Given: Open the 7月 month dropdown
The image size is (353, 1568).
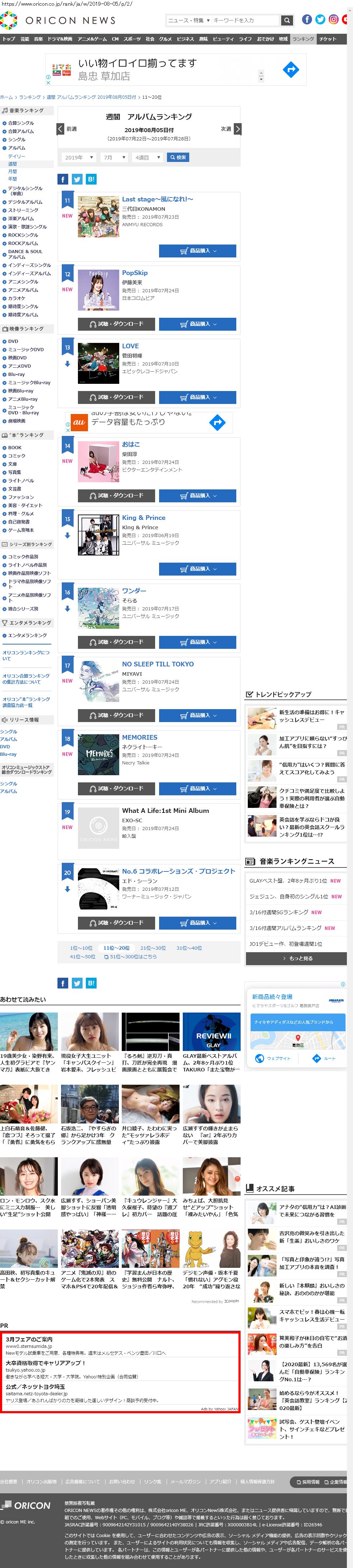Looking at the screenshot, I should click(114, 157).
